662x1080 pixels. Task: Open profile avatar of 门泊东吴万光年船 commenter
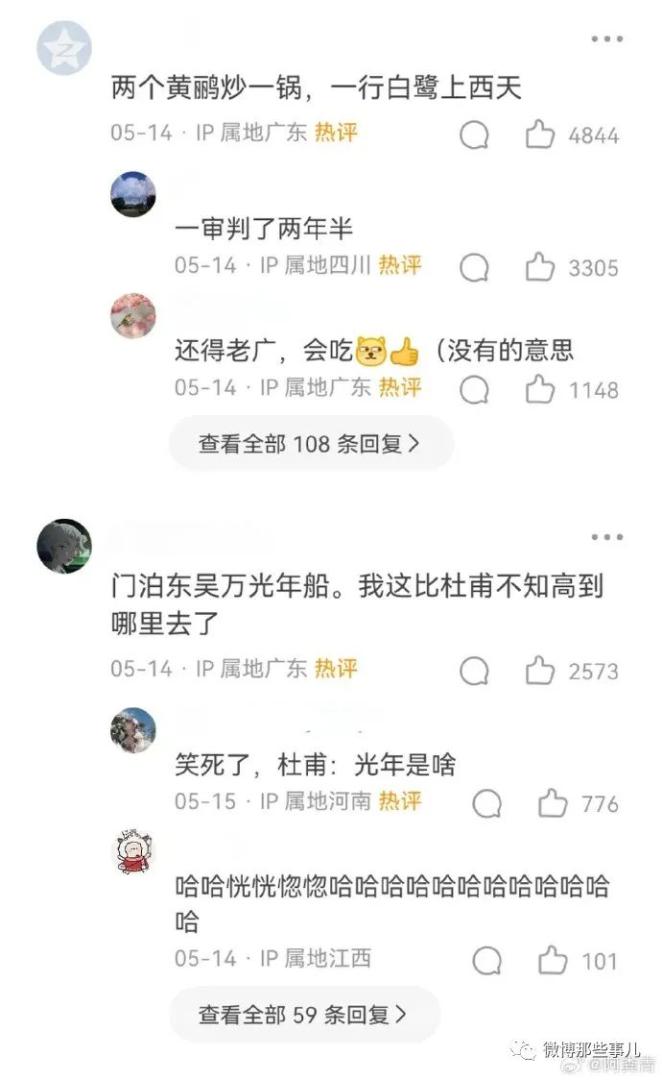click(64, 545)
